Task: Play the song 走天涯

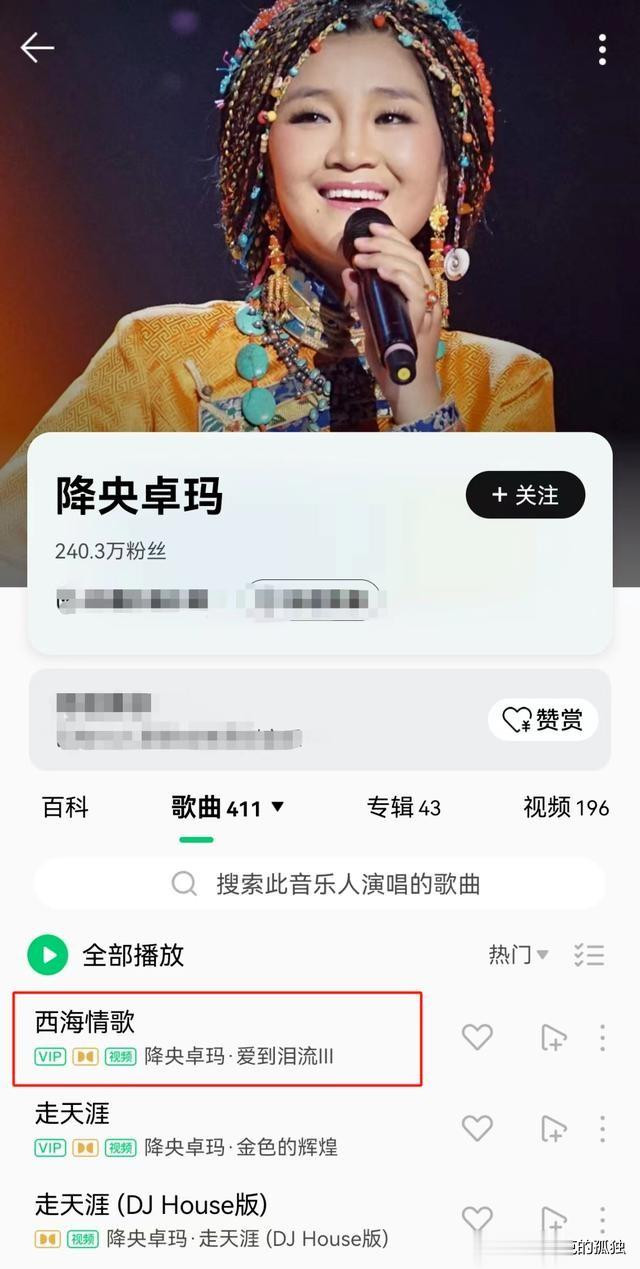Action: 200,1128
